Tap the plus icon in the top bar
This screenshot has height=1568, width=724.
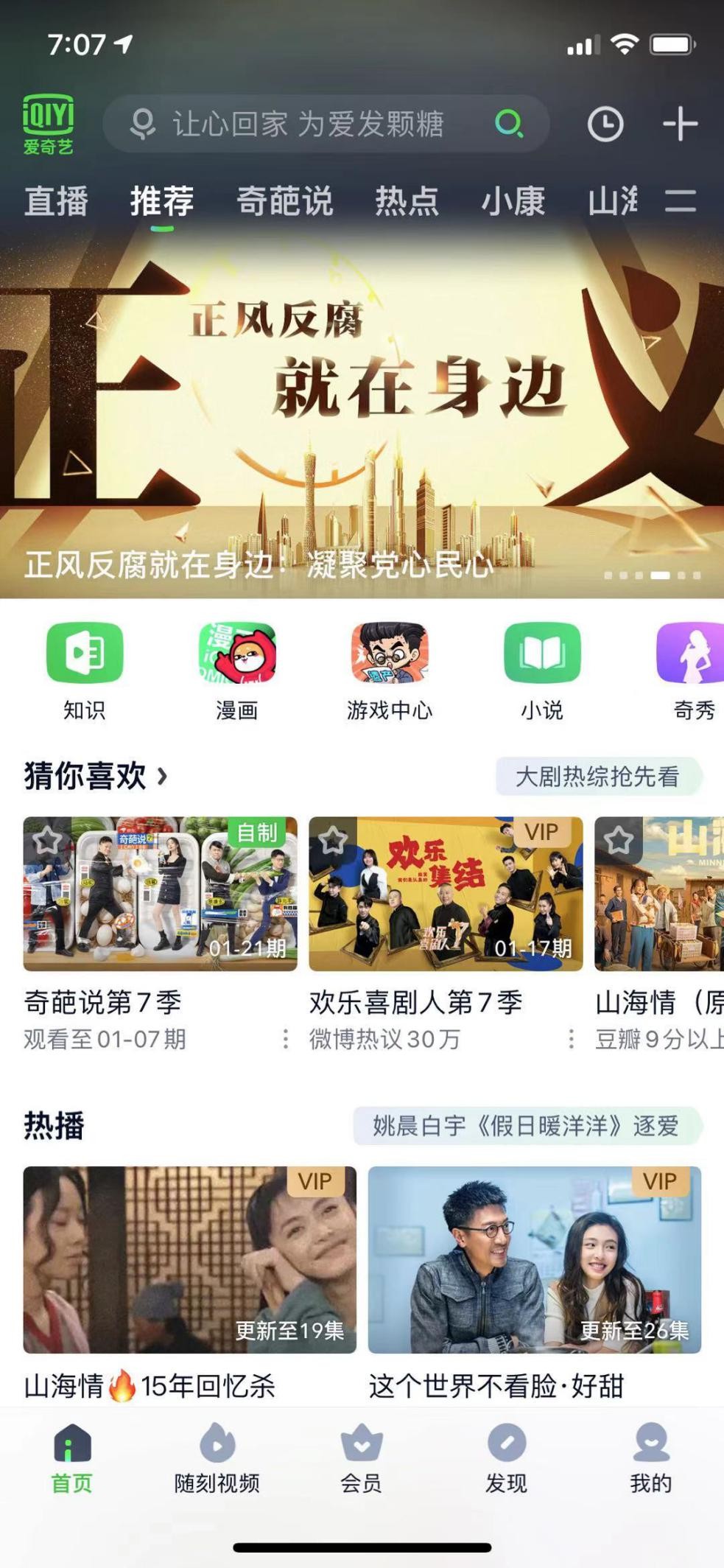pyautogui.click(x=678, y=124)
